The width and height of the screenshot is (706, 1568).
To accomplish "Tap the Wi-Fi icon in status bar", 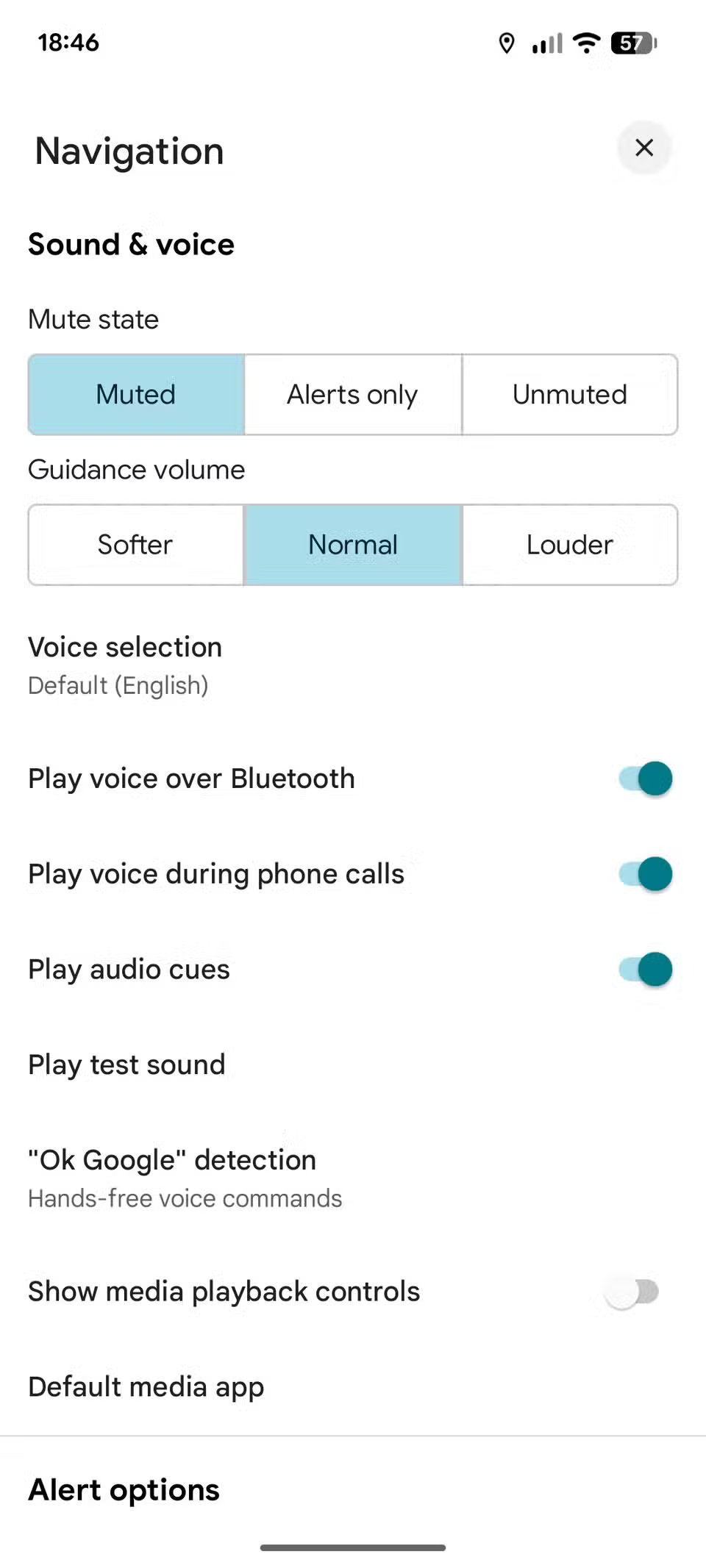I will point(585,43).
